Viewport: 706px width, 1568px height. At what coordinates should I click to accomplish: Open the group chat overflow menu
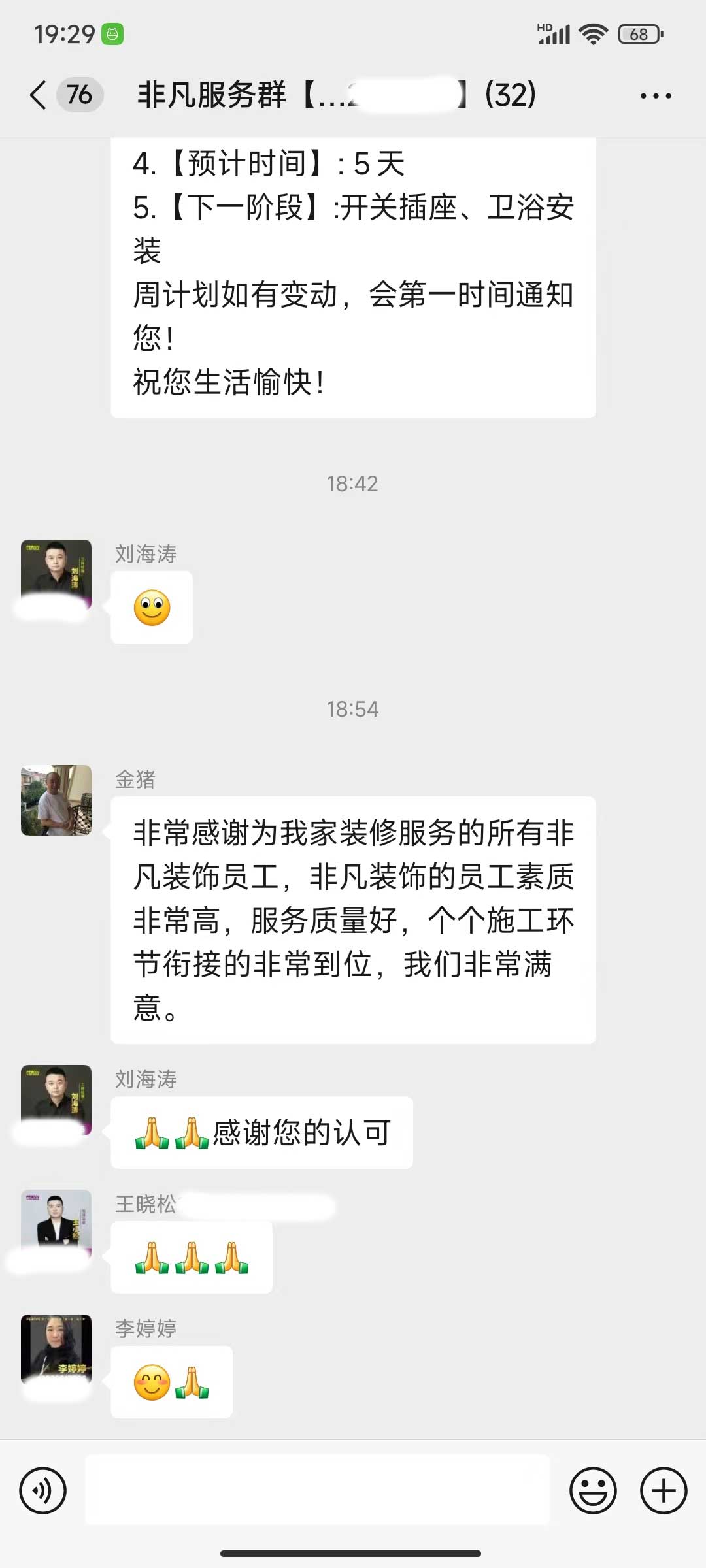[x=655, y=96]
